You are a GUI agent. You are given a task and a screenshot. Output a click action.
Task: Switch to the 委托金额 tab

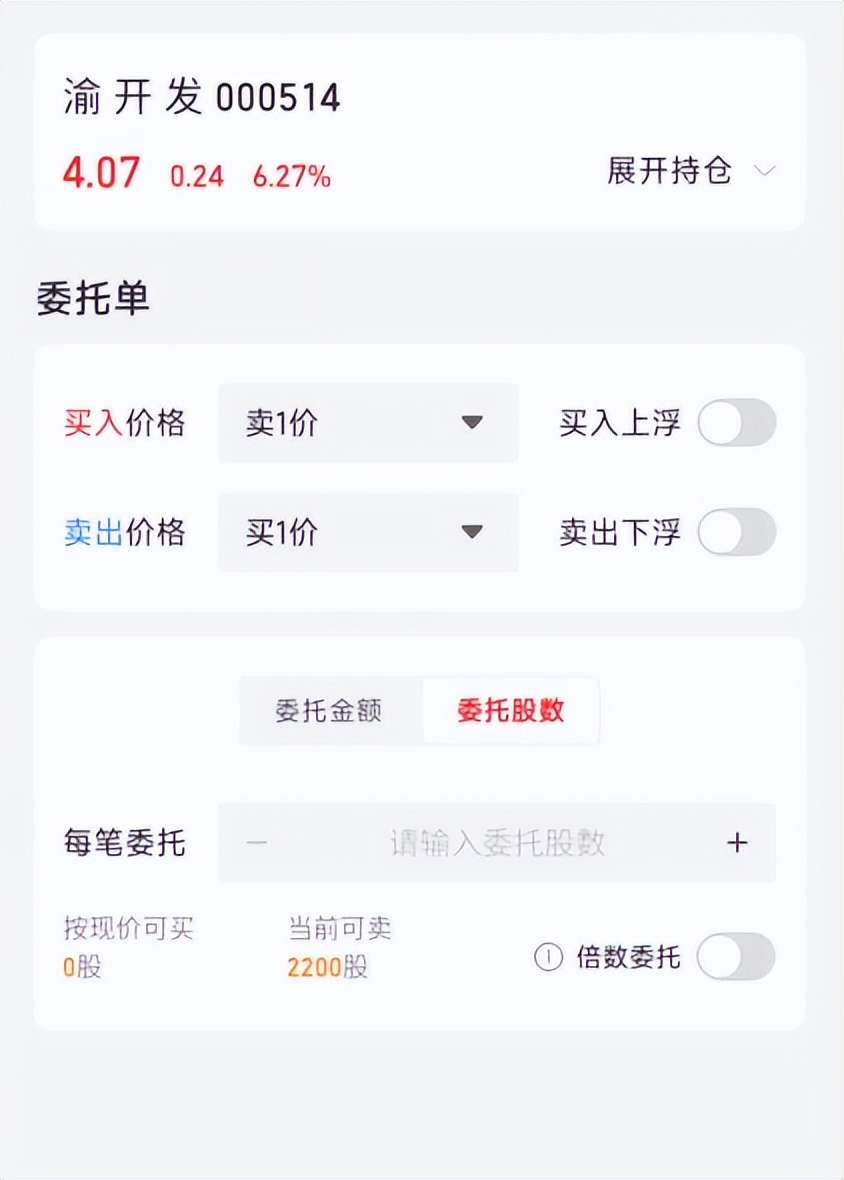click(329, 711)
